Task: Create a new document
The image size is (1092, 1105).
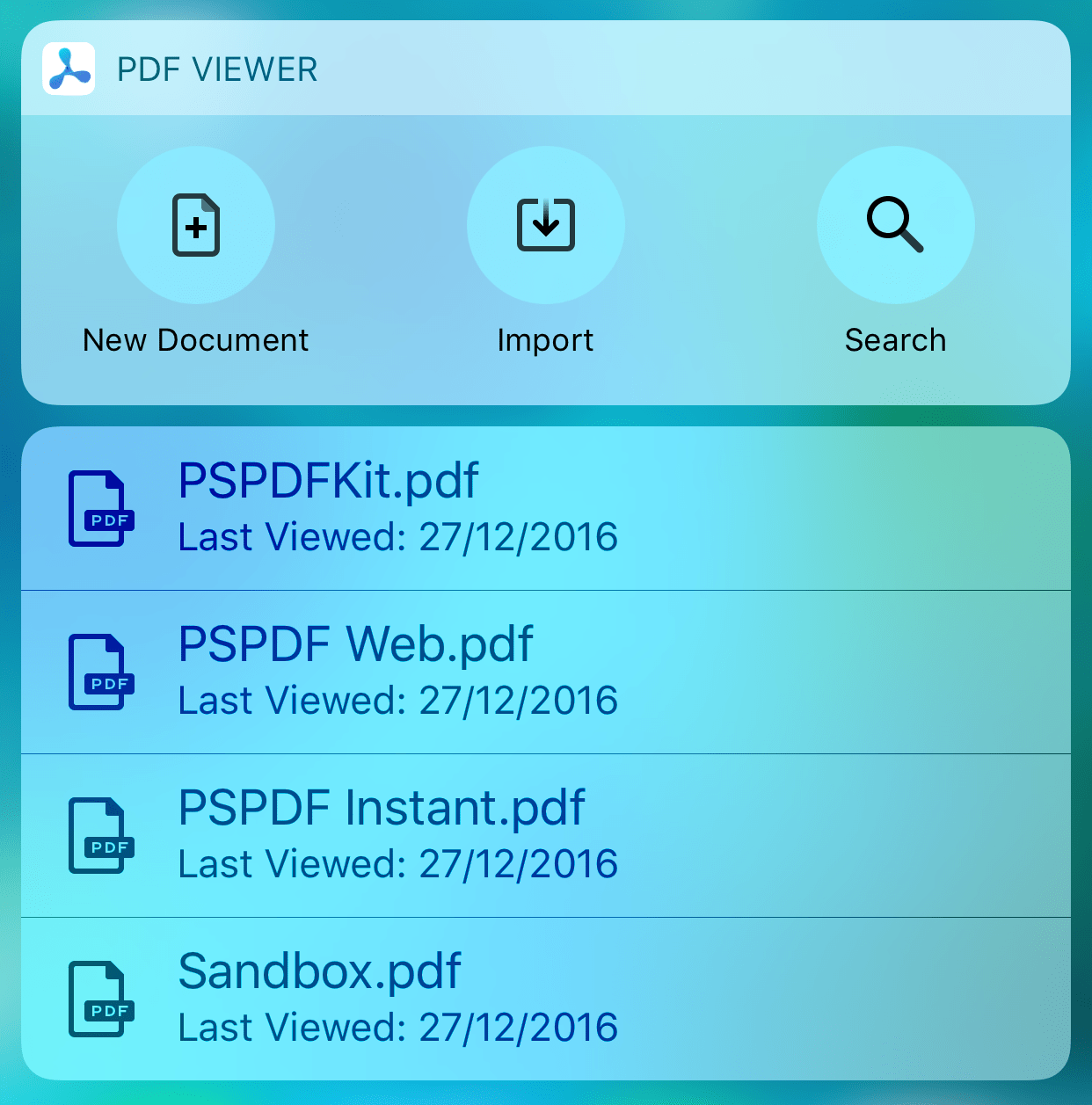Action: (x=195, y=225)
